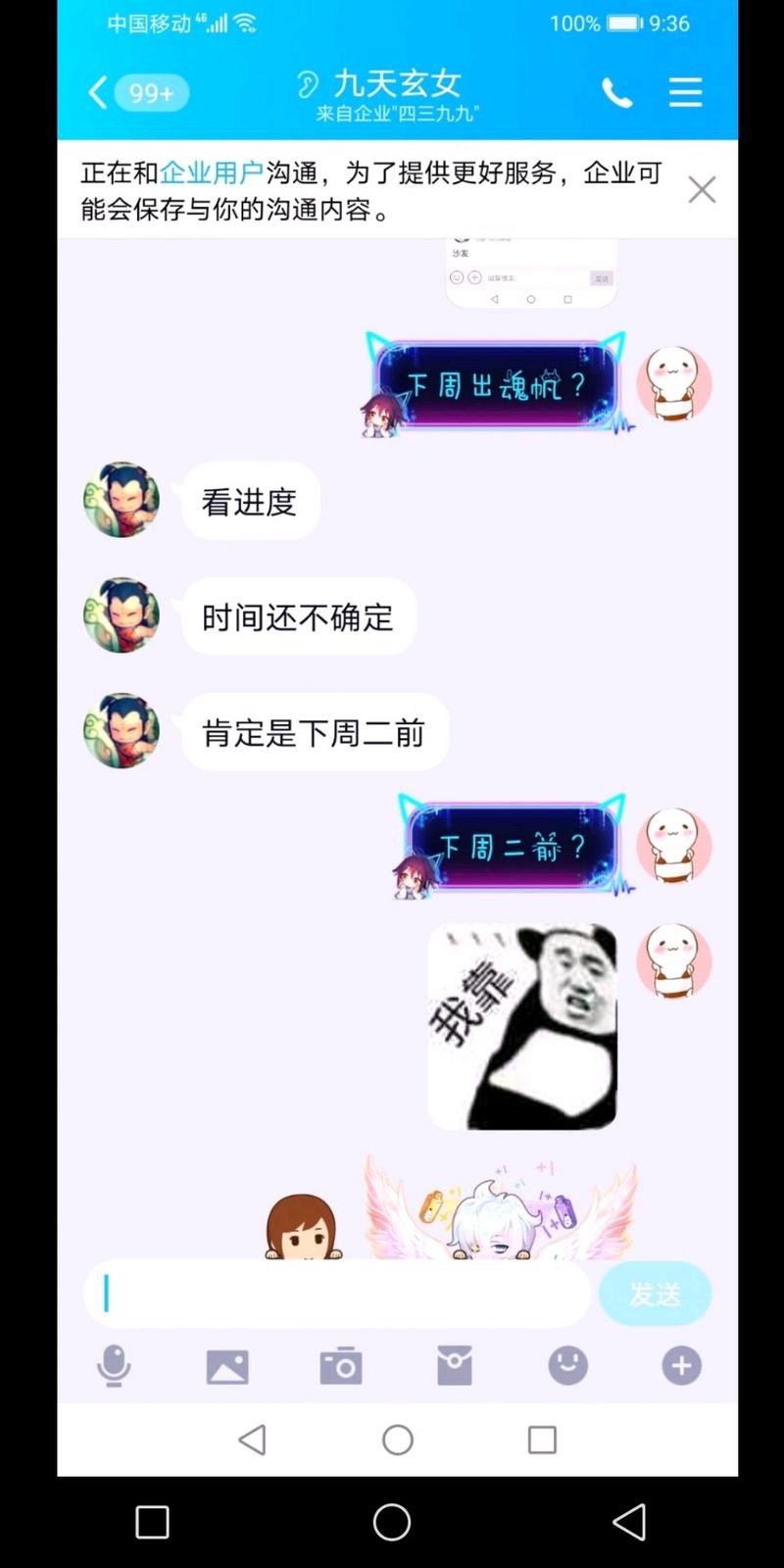Image resolution: width=784 pixels, height=1568 pixels.
Task: Open the plus more-options panel
Action: pos(682,1365)
